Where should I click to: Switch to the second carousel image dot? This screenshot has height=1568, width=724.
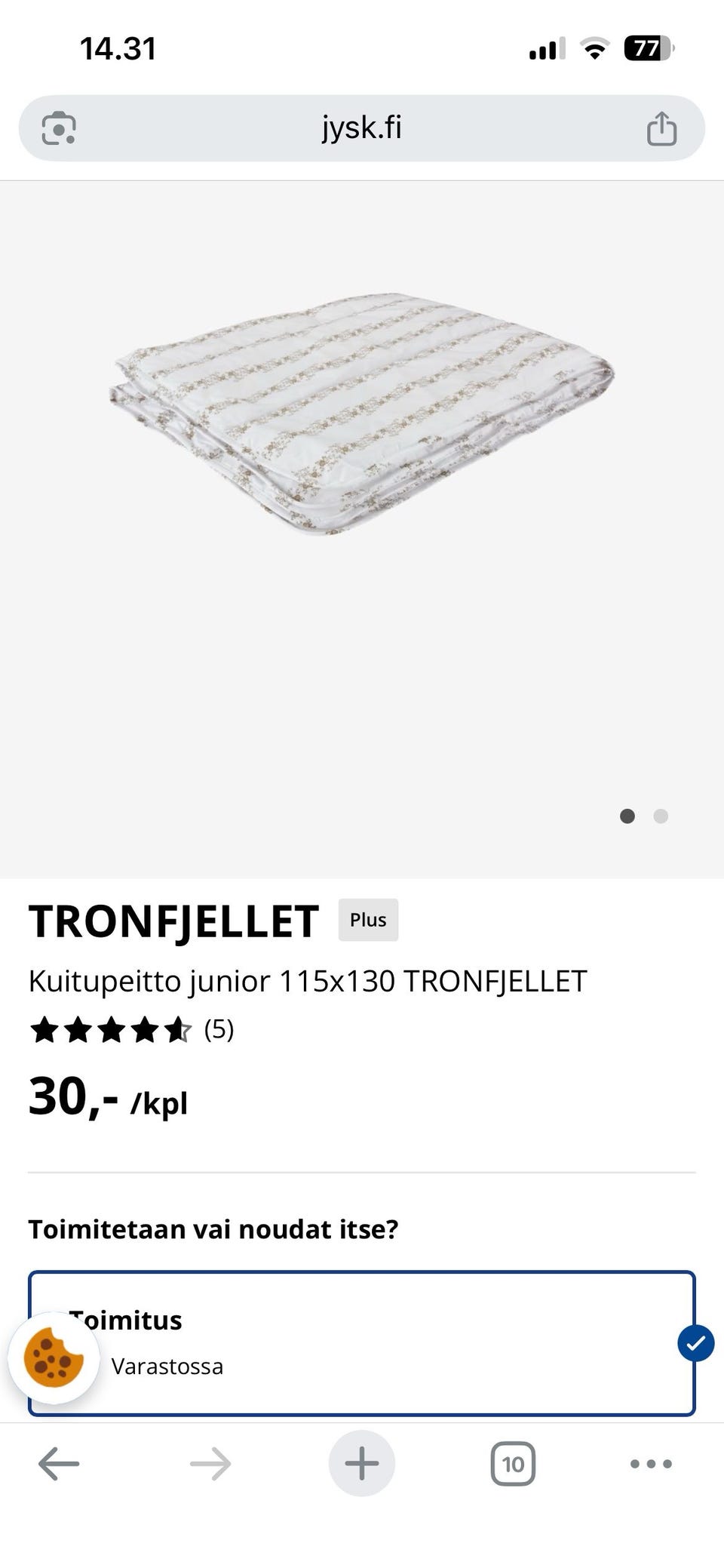tap(661, 816)
